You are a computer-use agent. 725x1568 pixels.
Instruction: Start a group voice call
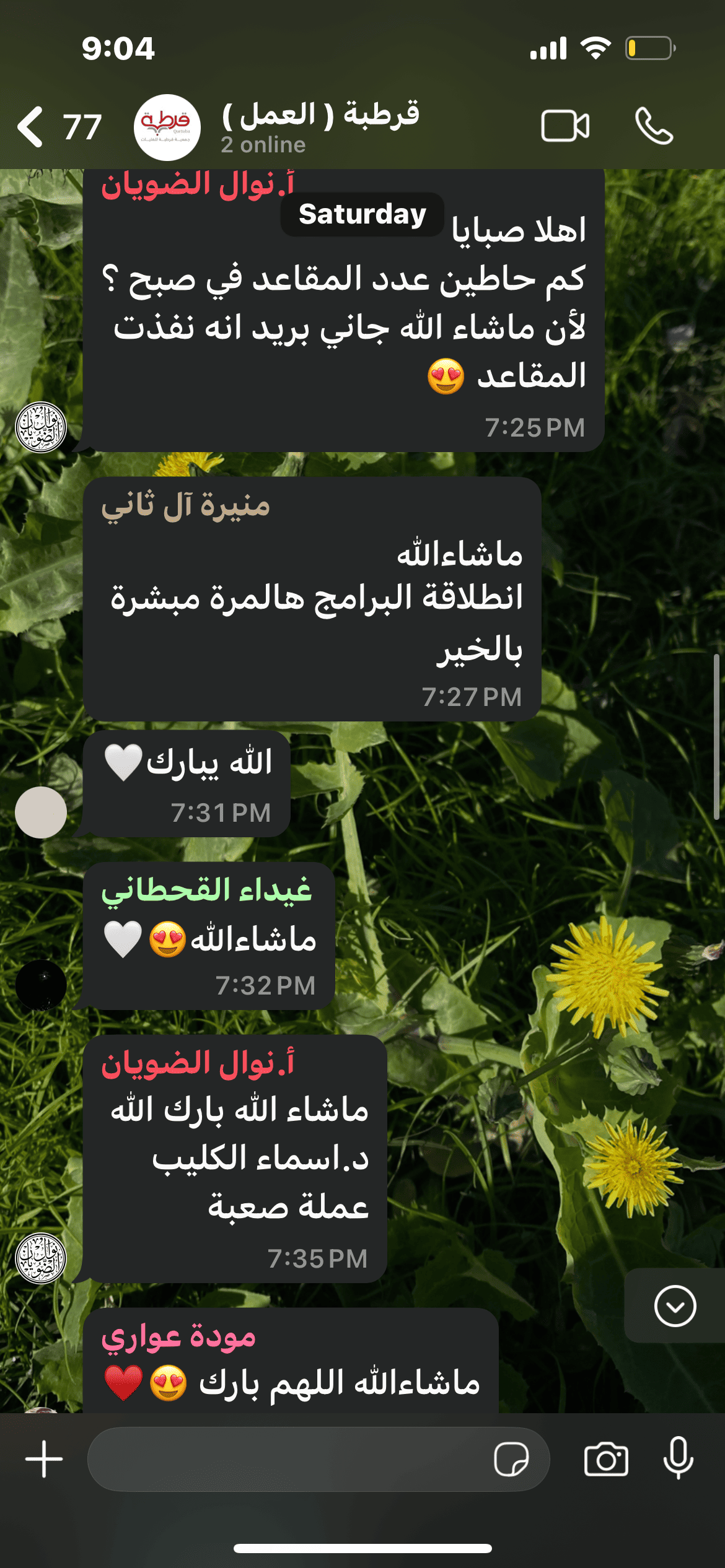pos(654,126)
